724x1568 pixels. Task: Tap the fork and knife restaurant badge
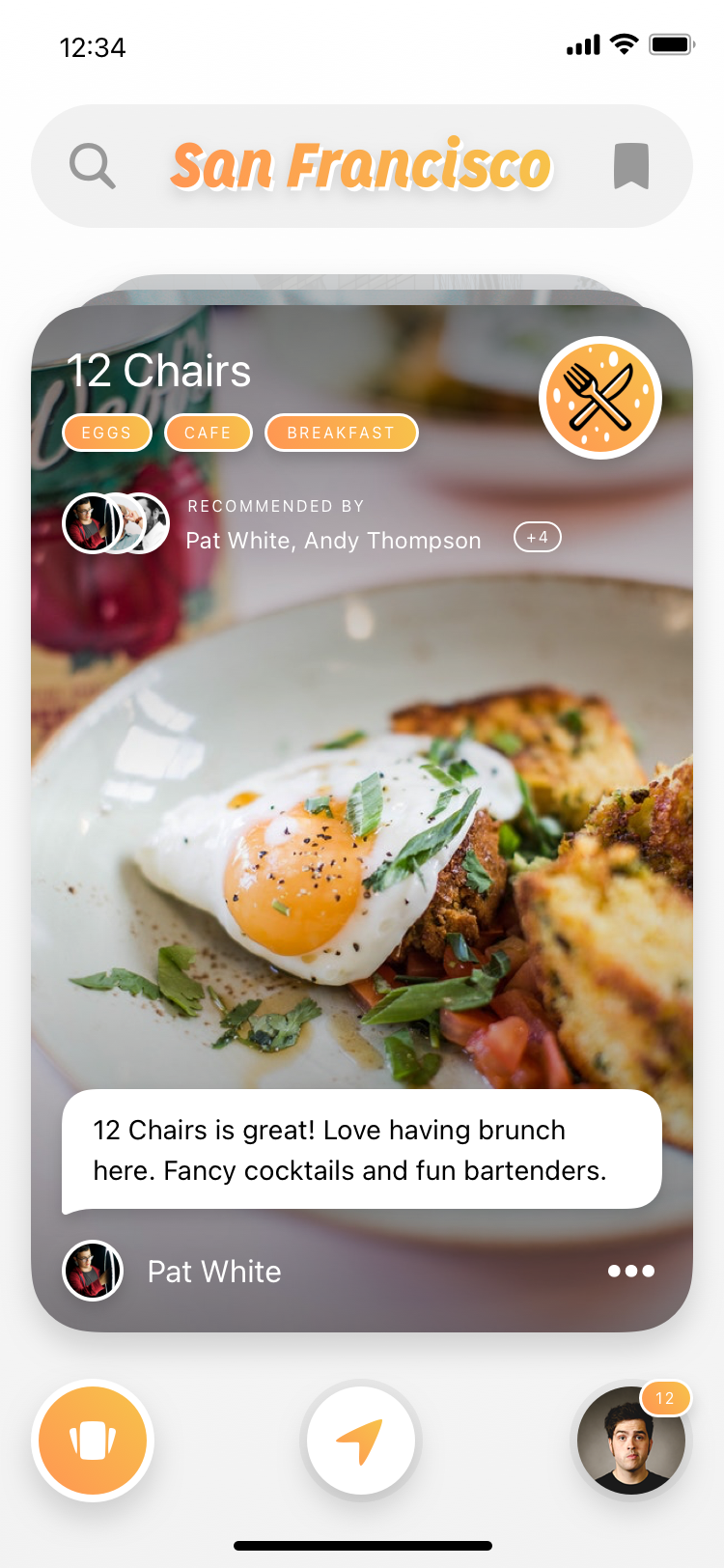click(x=599, y=398)
